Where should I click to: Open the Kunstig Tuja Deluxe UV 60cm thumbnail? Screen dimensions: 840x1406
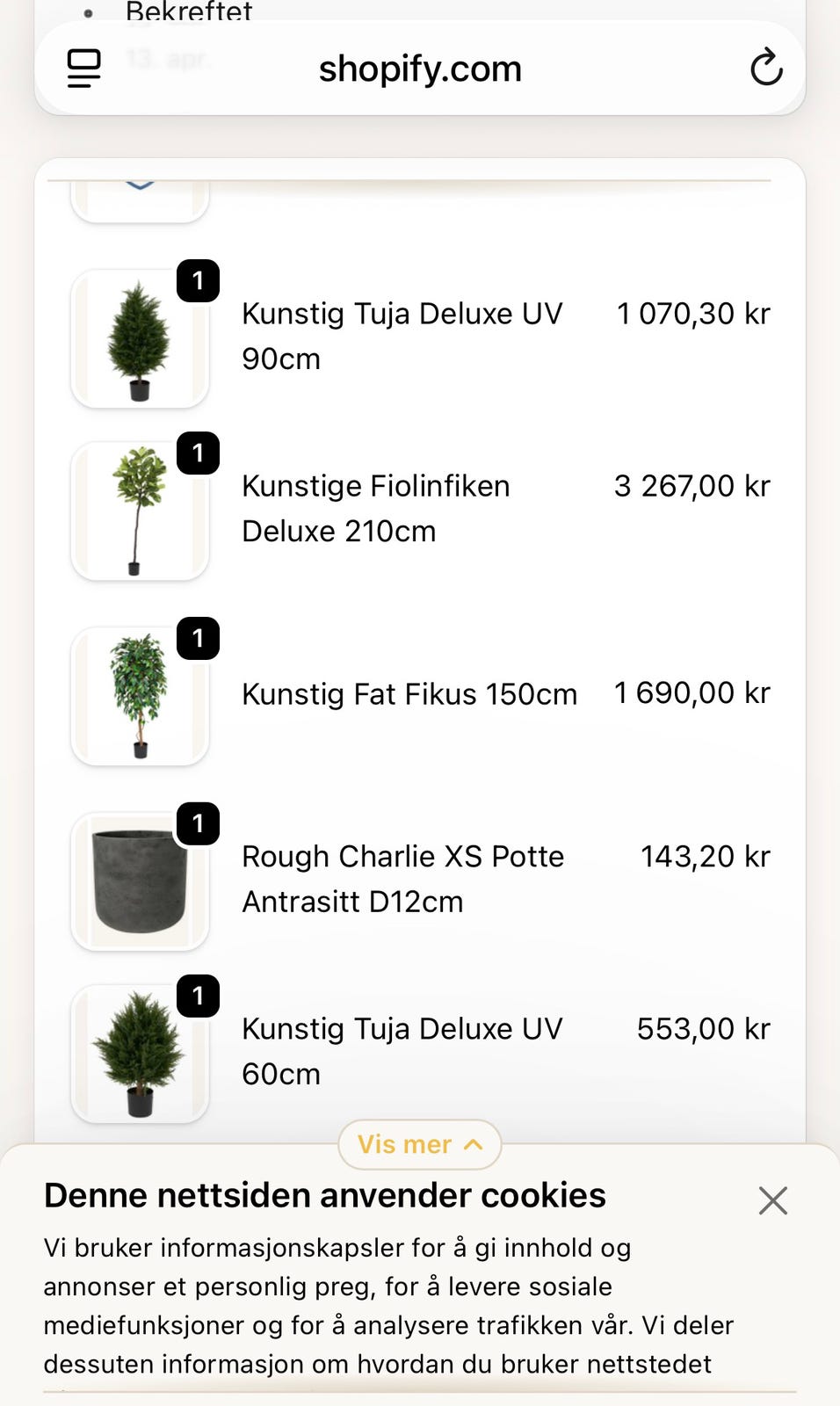pyautogui.click(x=140, y=1054)
